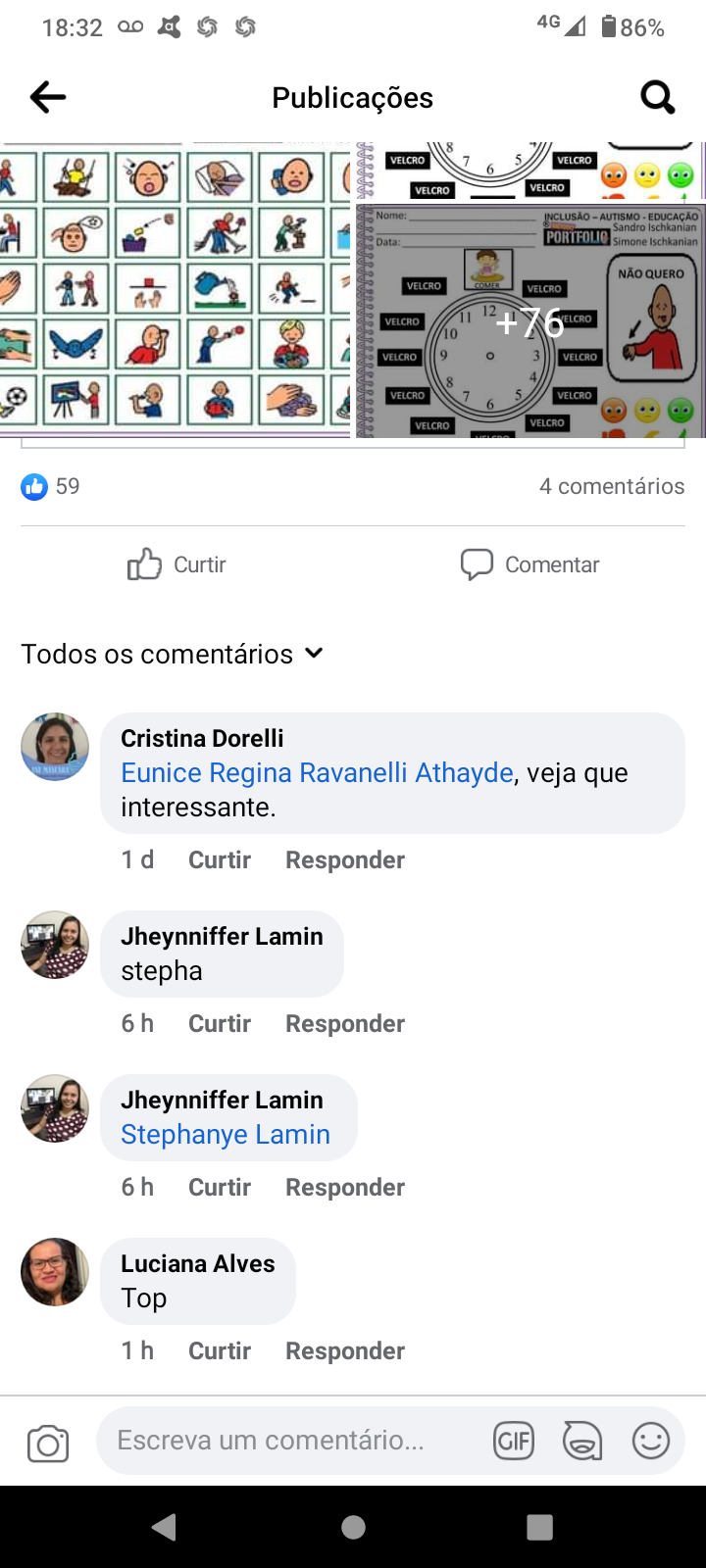Tap the Comentar button under the post

click(x=530, y=564)
